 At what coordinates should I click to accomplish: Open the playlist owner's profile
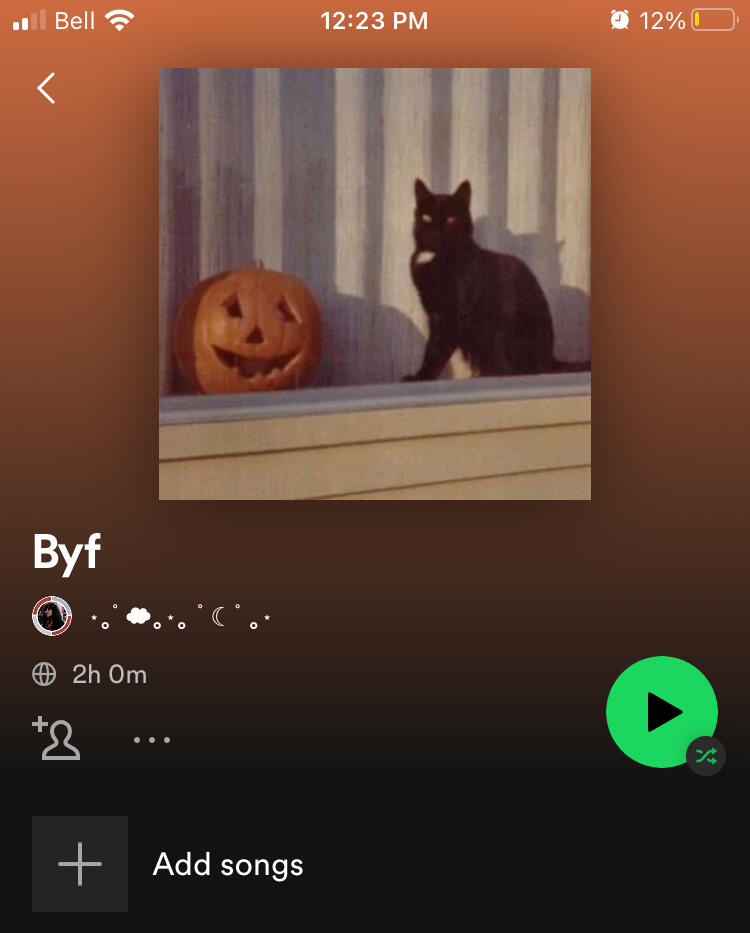(x=52, y=616)
